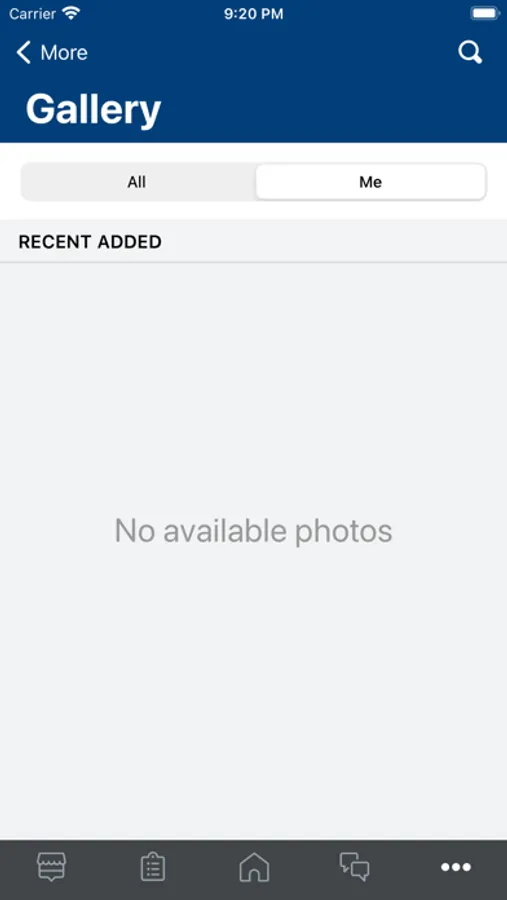
Task: Go to the home tab
Action: point(254,867)
